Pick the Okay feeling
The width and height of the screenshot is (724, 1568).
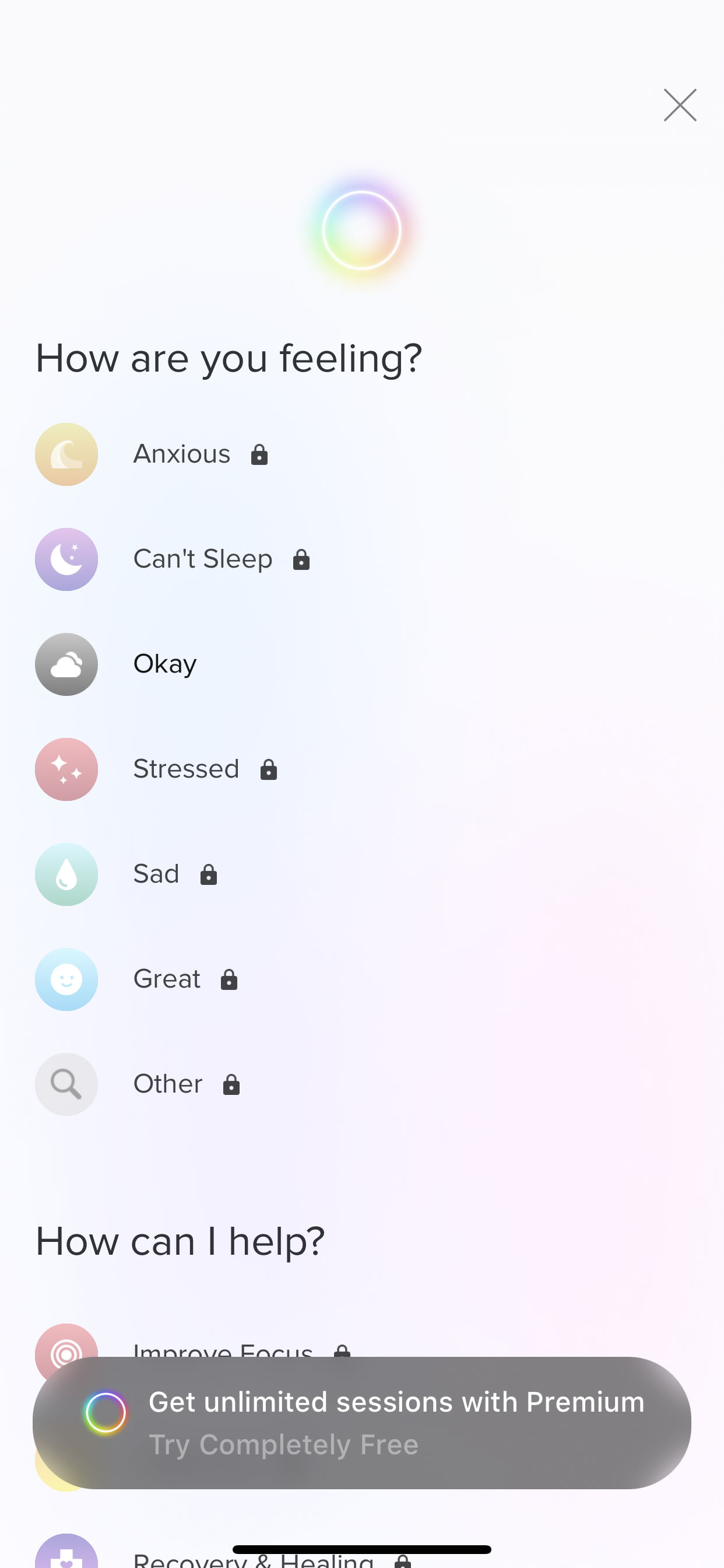click(361, 664)
